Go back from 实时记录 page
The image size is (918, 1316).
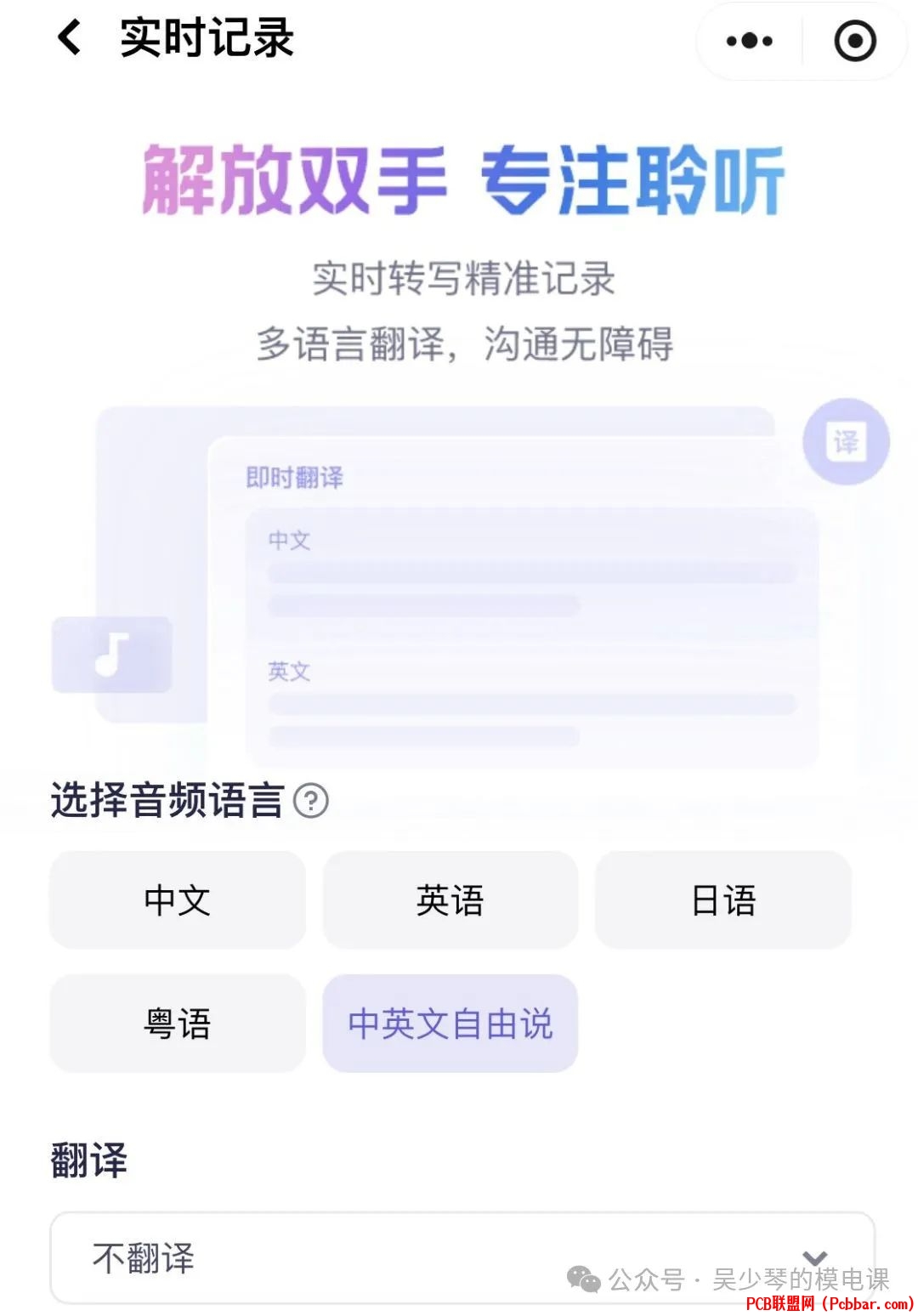[x=69, y=38]
